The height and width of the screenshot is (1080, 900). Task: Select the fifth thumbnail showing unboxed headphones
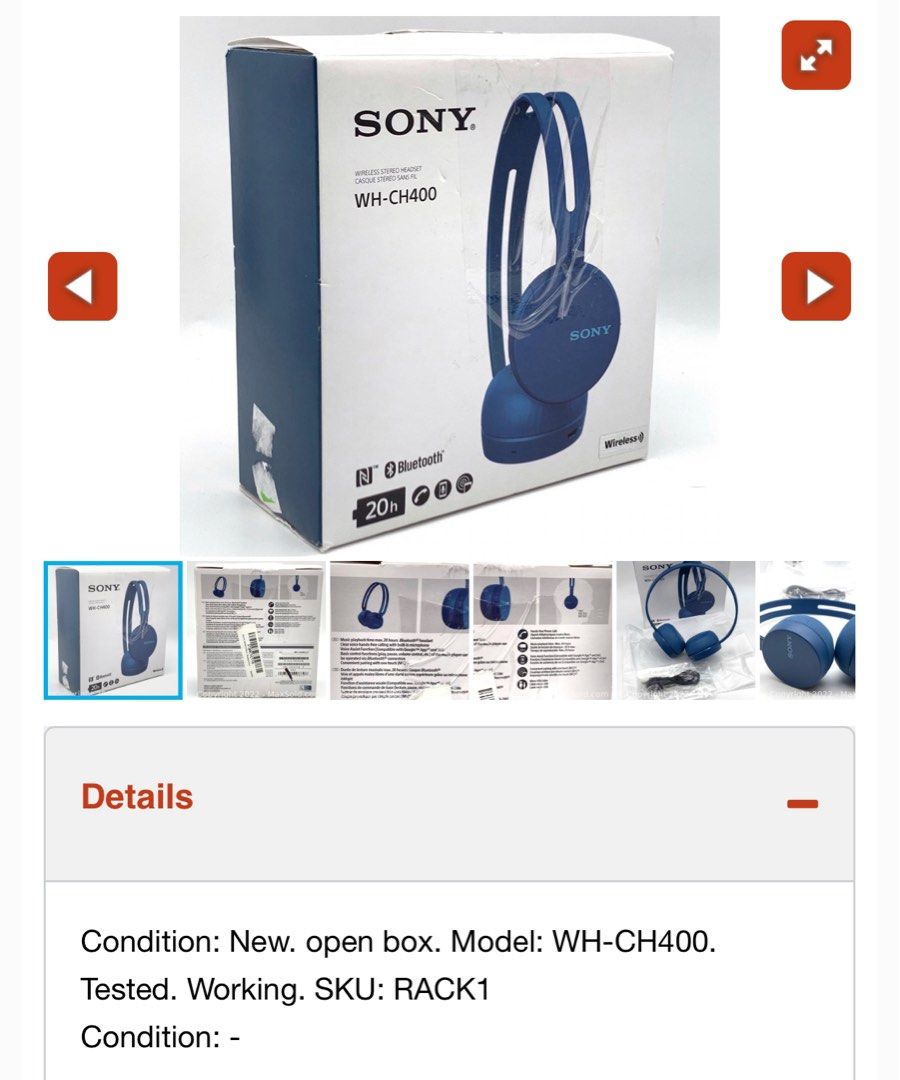686,630
